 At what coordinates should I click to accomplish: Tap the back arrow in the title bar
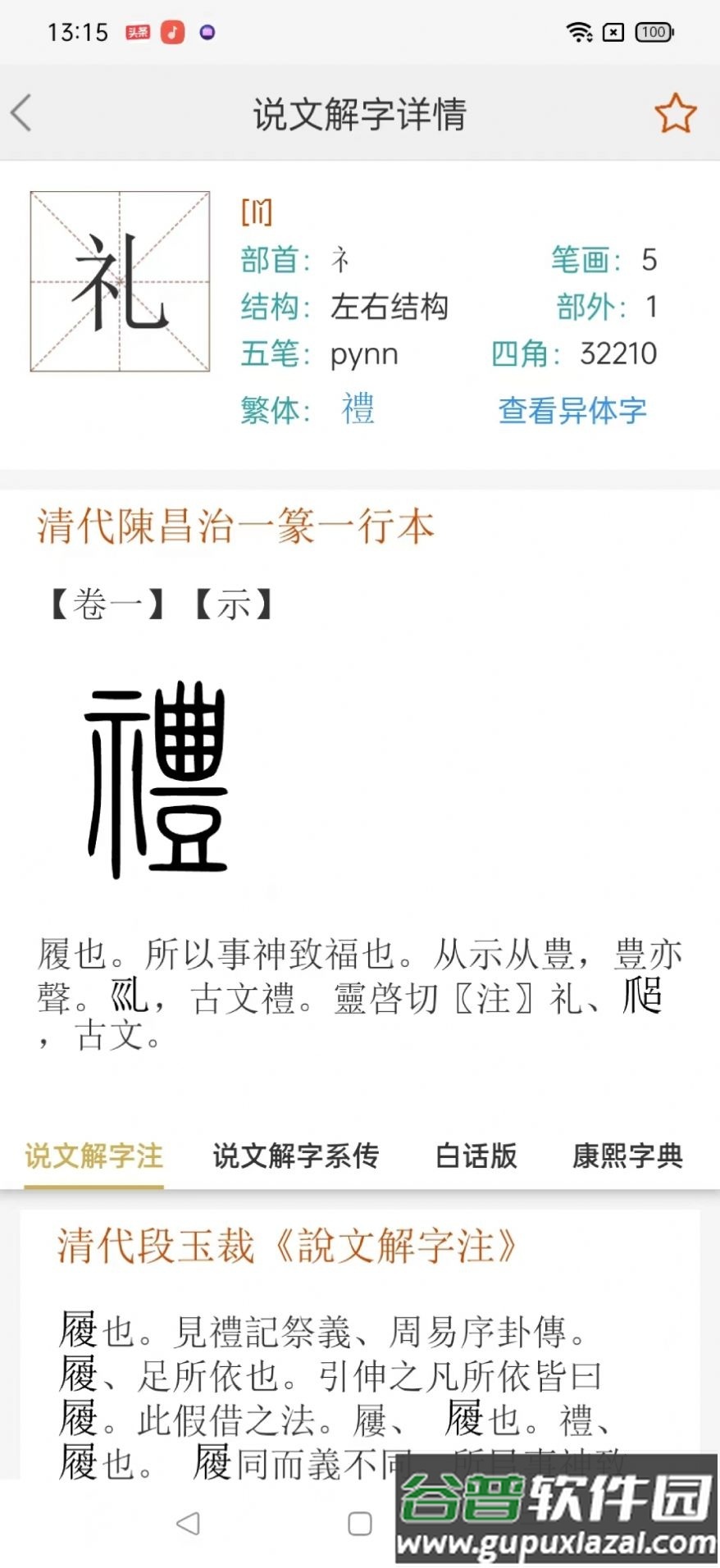(22, 113)
